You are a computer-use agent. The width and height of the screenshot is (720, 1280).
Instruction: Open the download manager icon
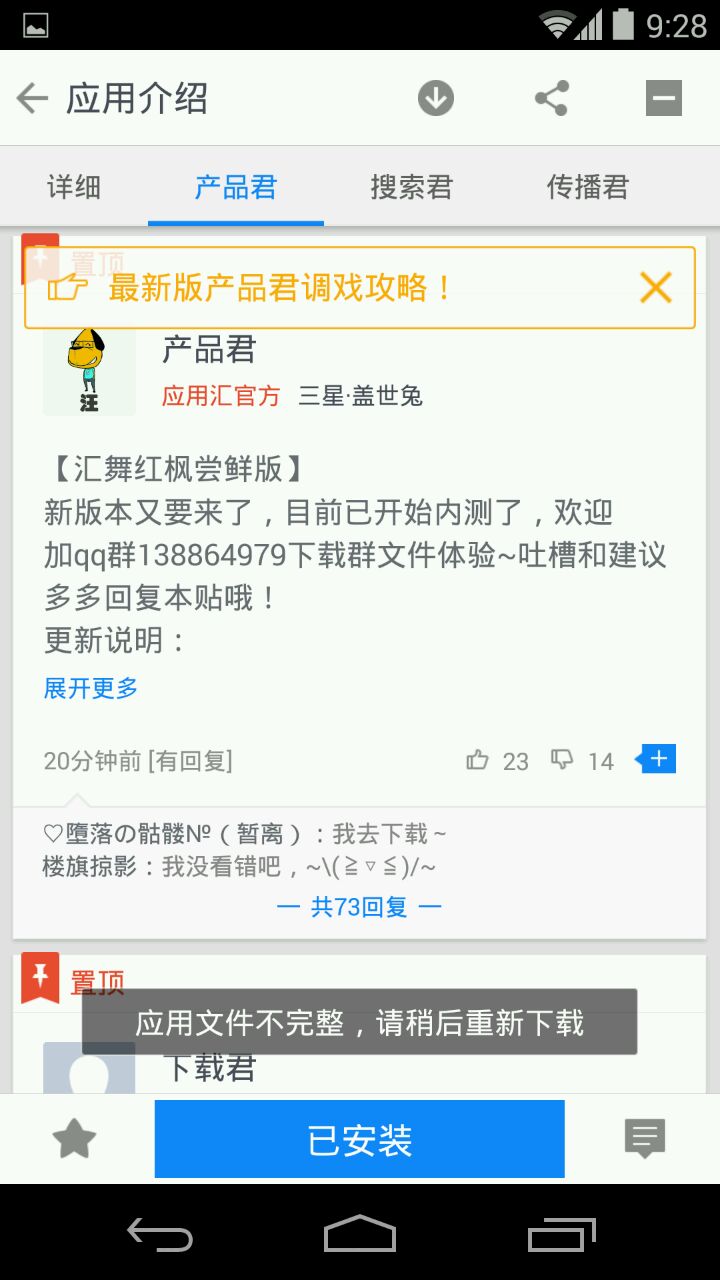[x=435, y=98]
